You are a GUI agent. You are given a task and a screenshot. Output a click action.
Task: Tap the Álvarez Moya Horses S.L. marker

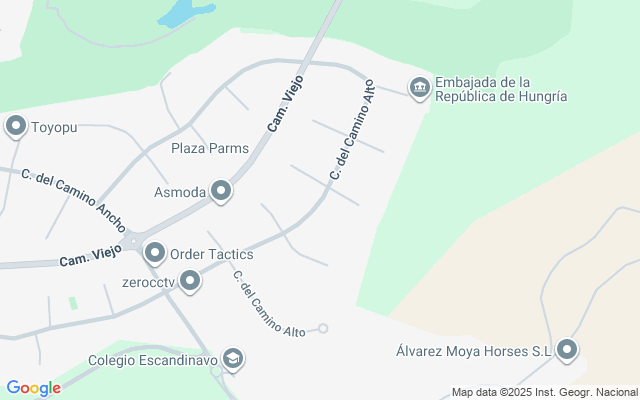tap(567, 350)
